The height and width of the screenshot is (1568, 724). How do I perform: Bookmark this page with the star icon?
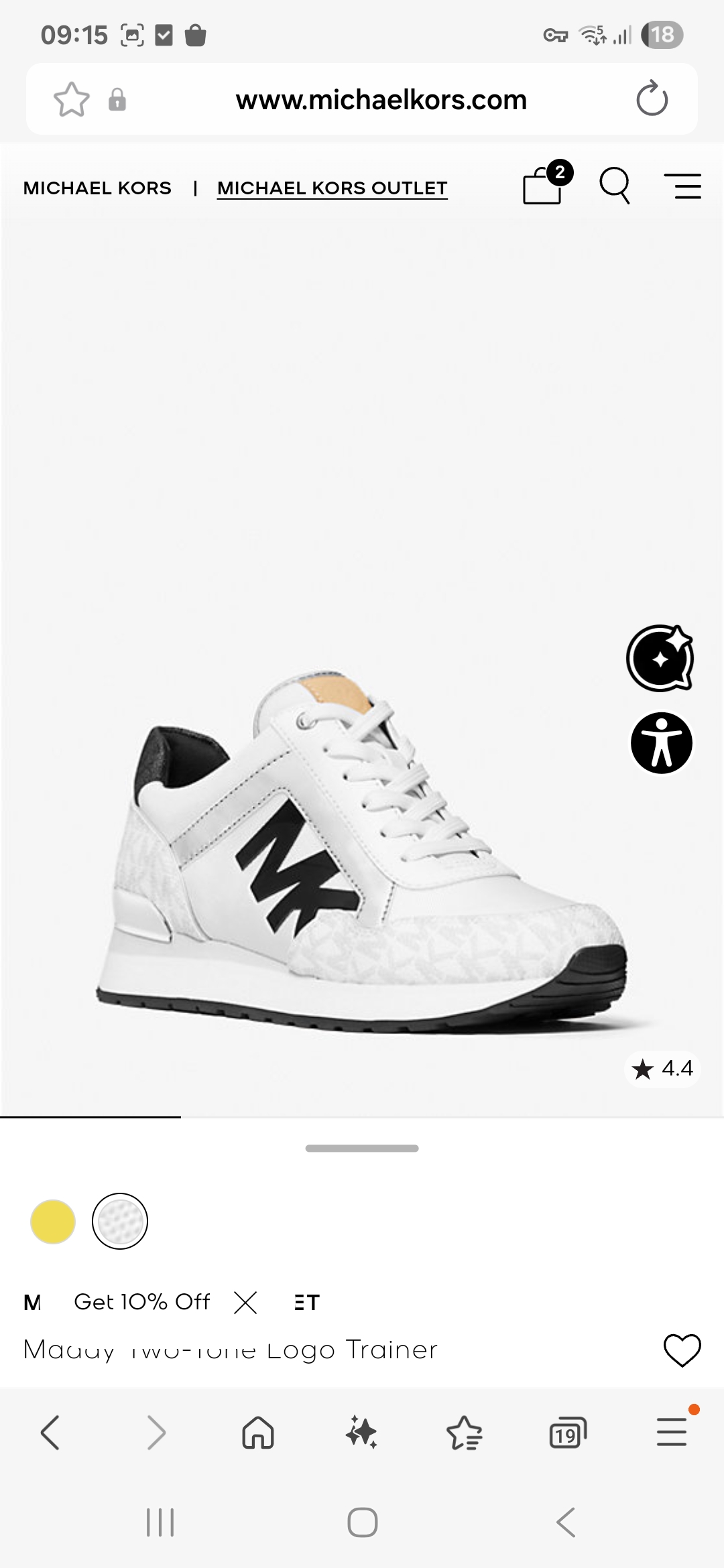pos(71,100)
